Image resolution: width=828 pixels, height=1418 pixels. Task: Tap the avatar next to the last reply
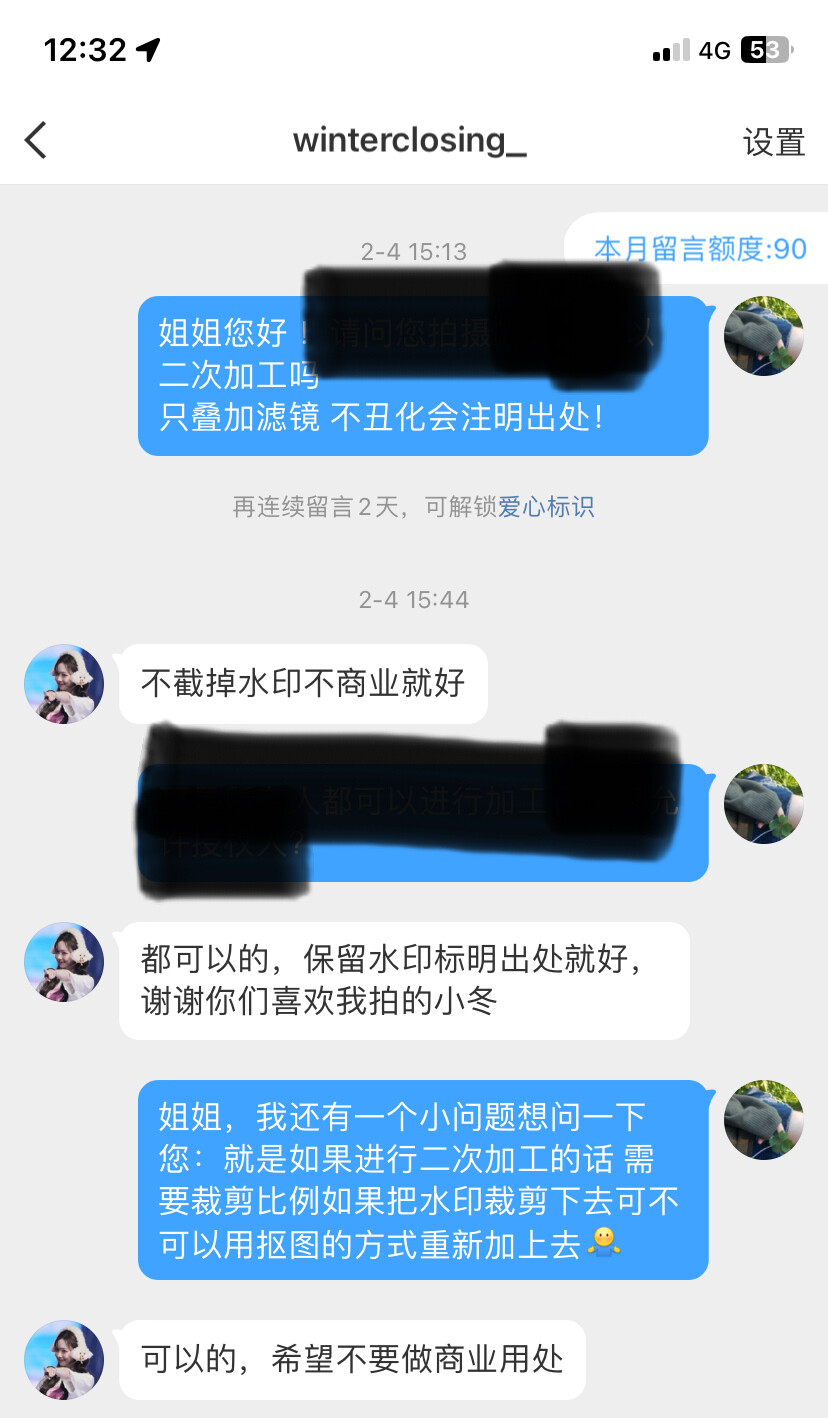point(63,1360)
